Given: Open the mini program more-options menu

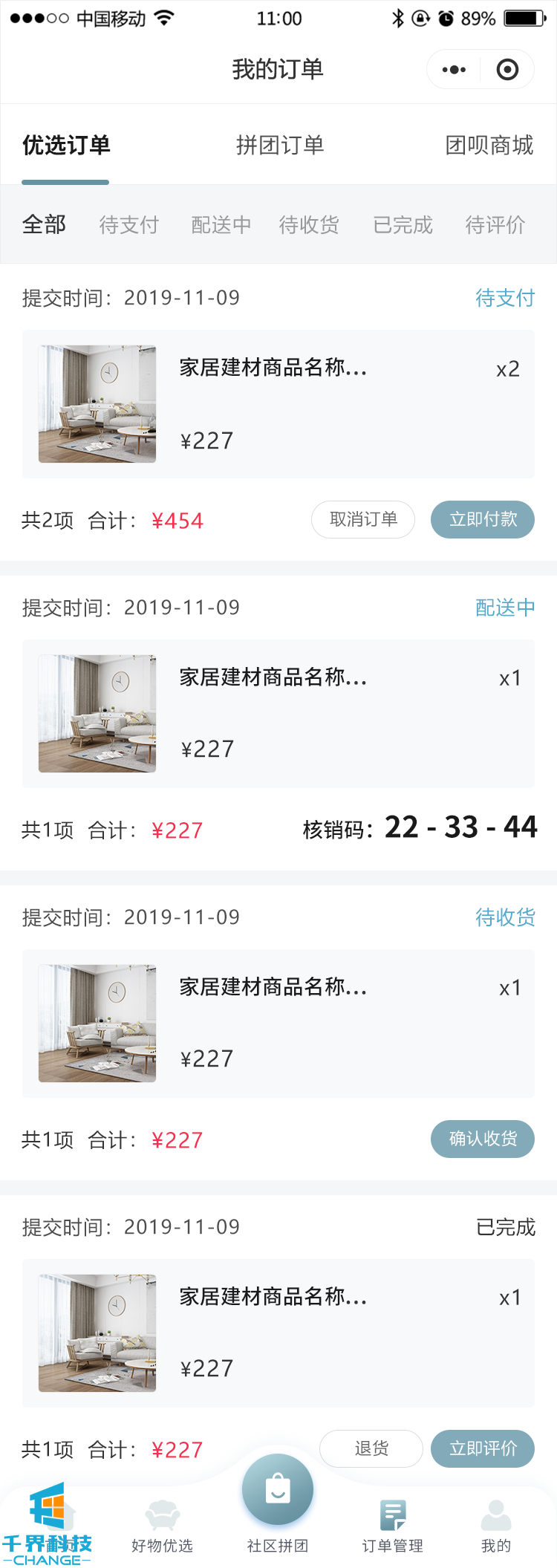Looking at the screenshot, I should click(x=454, y=70).
